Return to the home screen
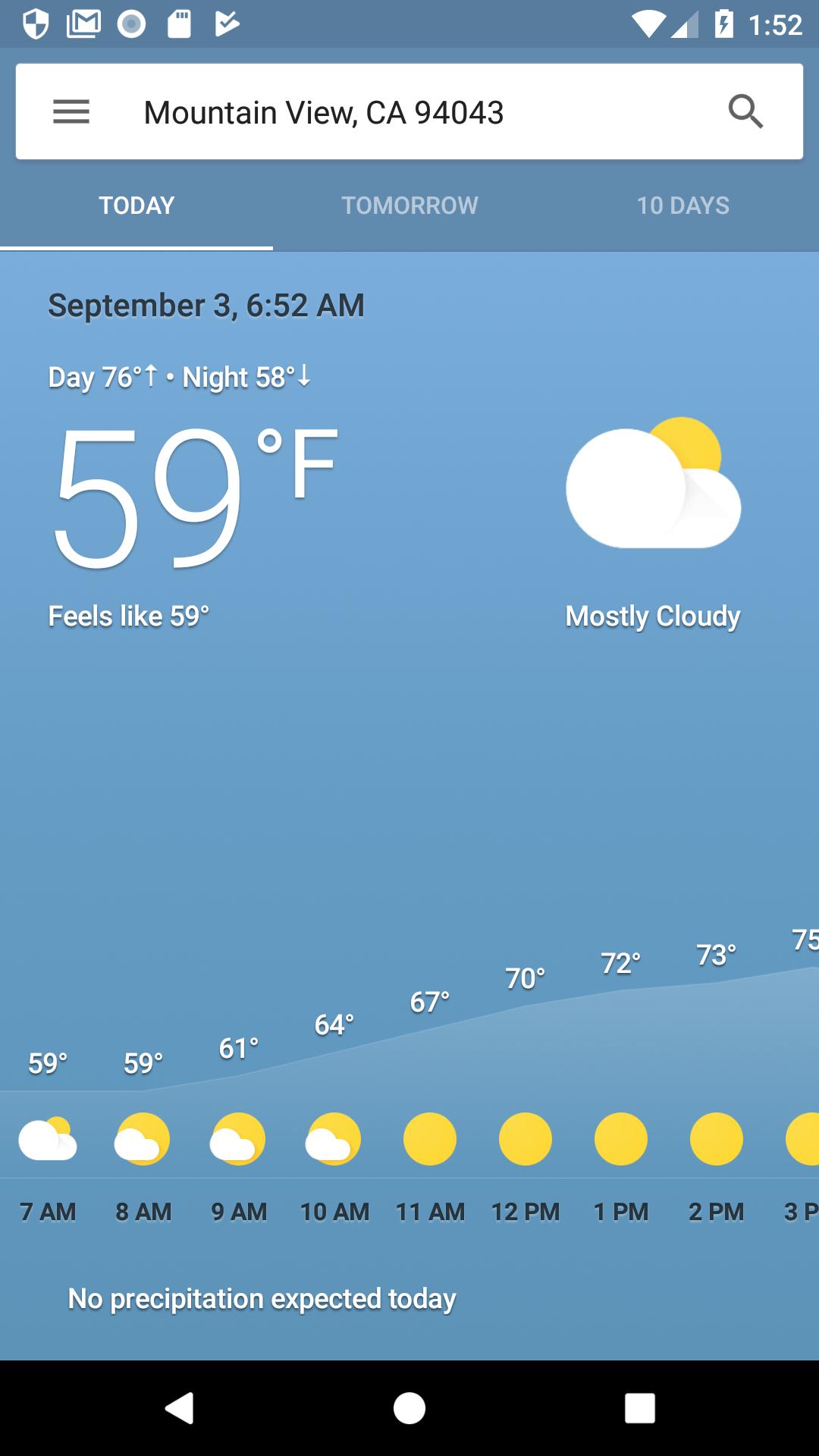 [409, 1408]
